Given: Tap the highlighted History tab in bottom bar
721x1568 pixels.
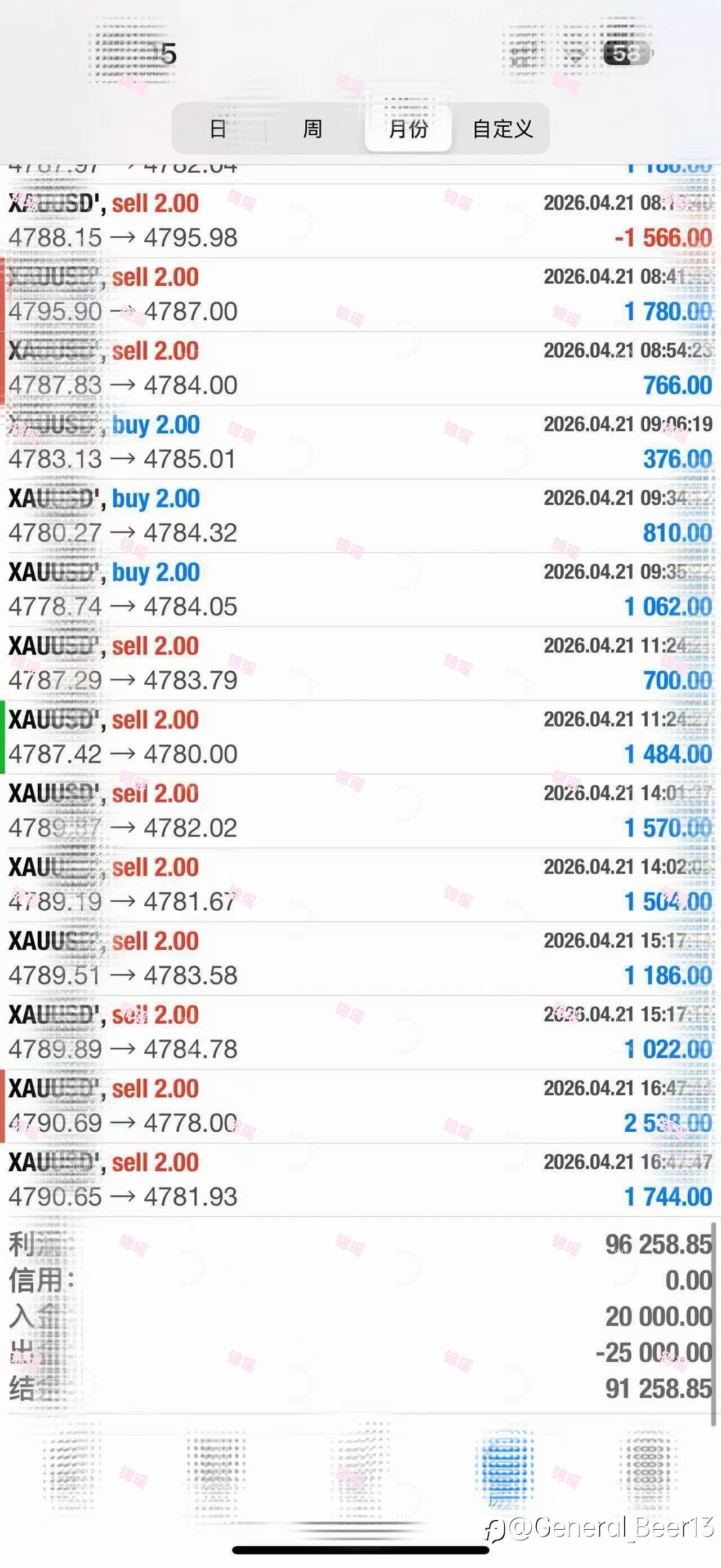Looking at the screenshot, I should point(505,1467).
